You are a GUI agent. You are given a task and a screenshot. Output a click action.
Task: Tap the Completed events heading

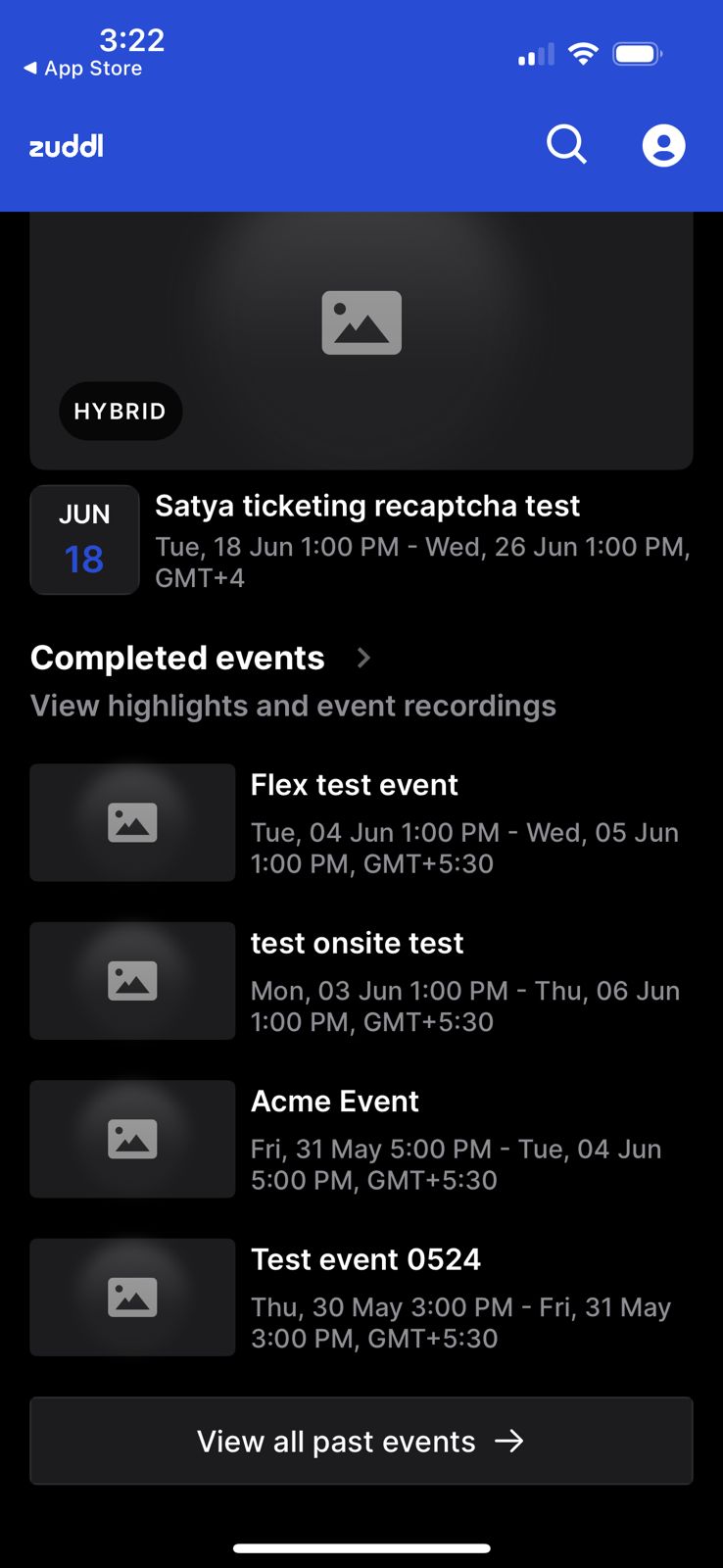tap(177, 658)
